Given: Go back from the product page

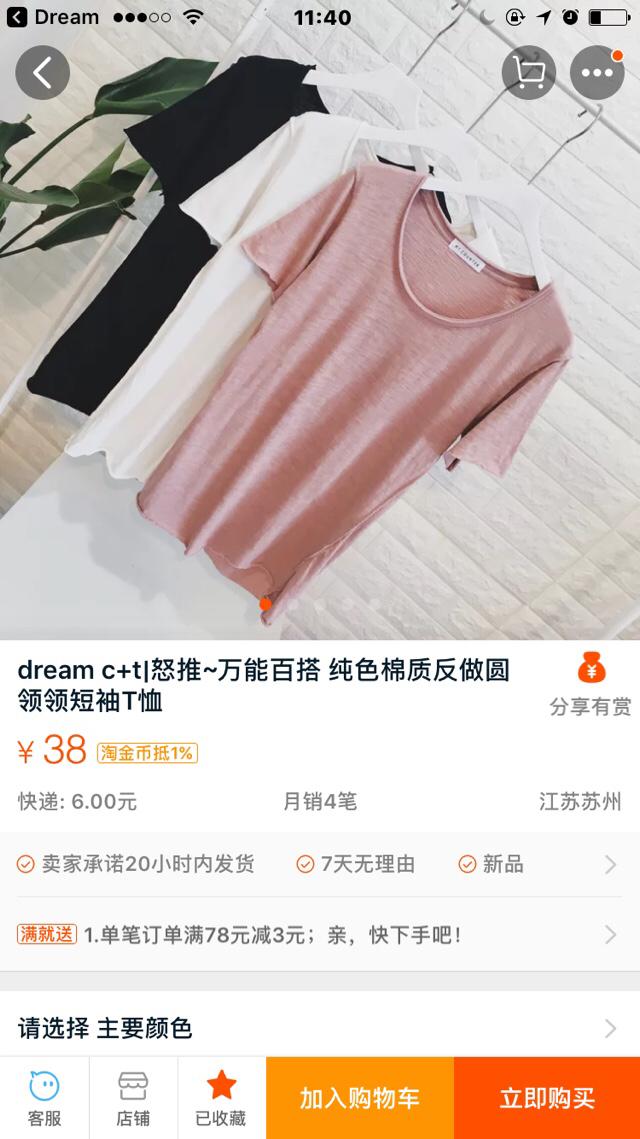Looking at the screenshot, I should 42,72.
